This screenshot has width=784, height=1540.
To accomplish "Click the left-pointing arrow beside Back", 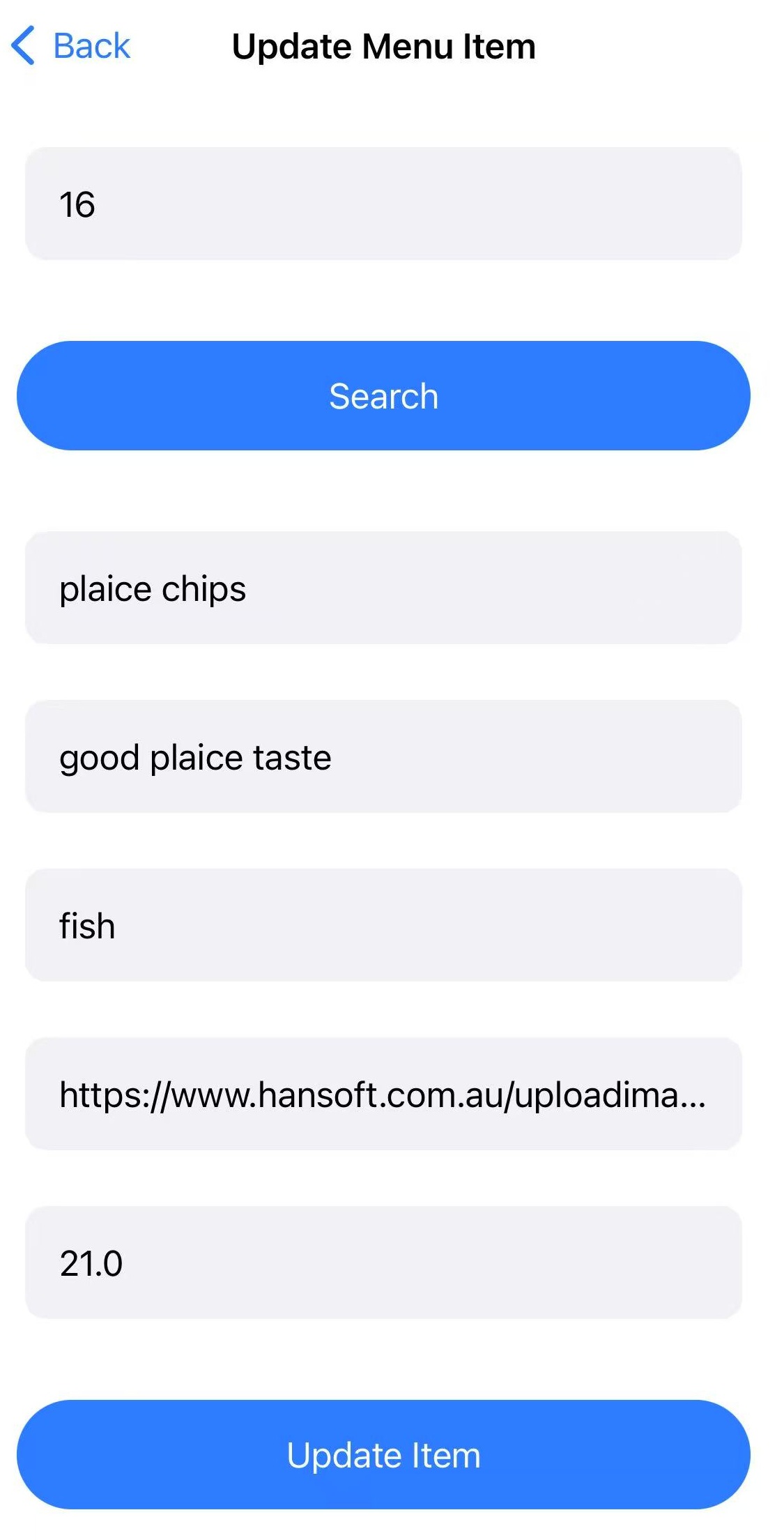I will coord(24,46).
